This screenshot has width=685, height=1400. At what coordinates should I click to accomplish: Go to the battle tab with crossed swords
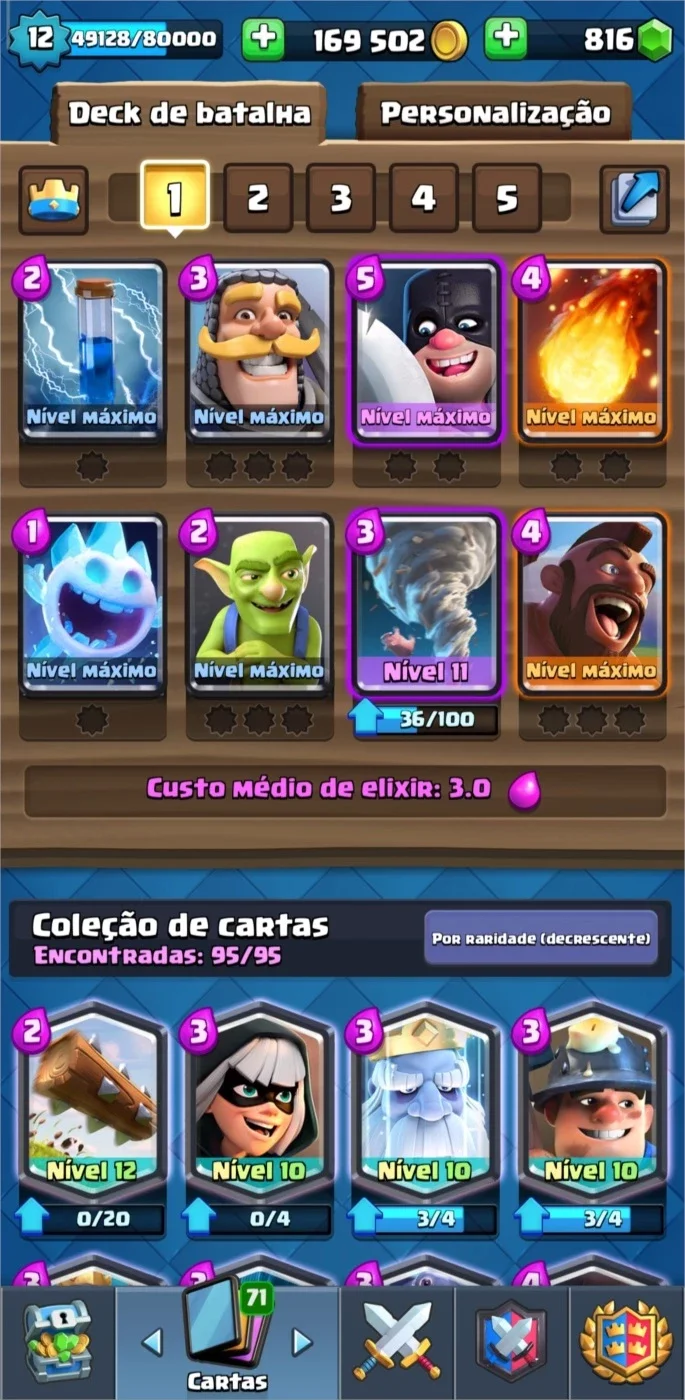397,1343
